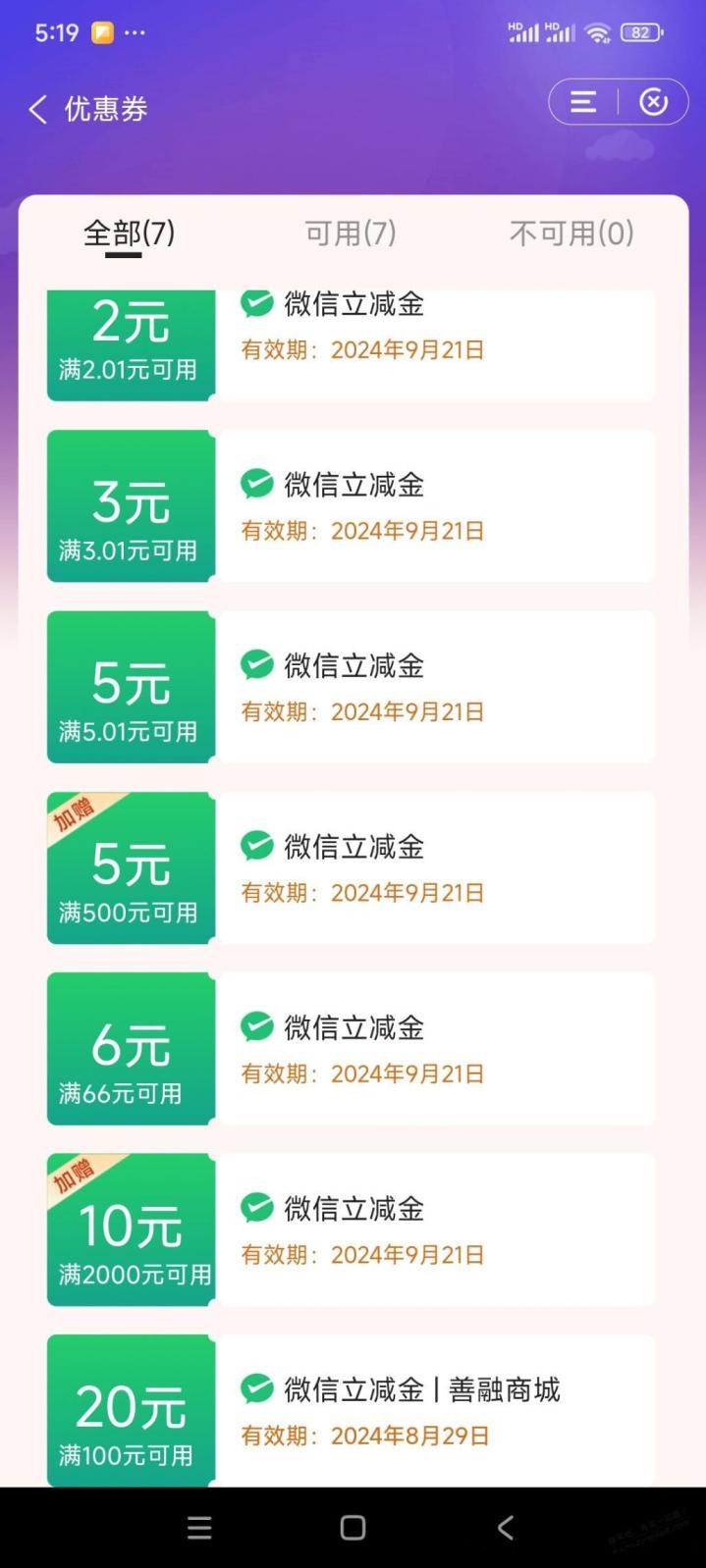
Task: Open the mini program menu icon
Action: tap(583, 102)
